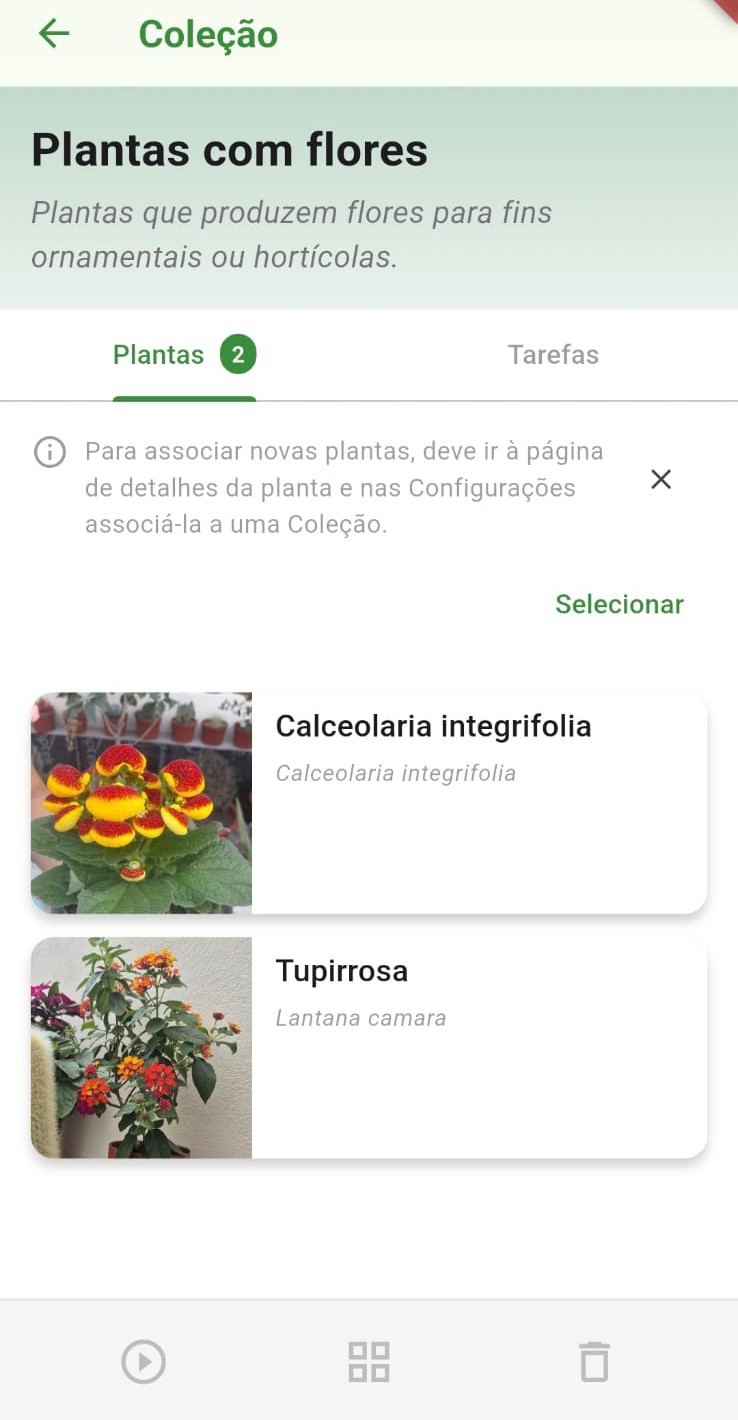Tap the info icon on the tip banner

pyautogui.click(x=49, y=452)
